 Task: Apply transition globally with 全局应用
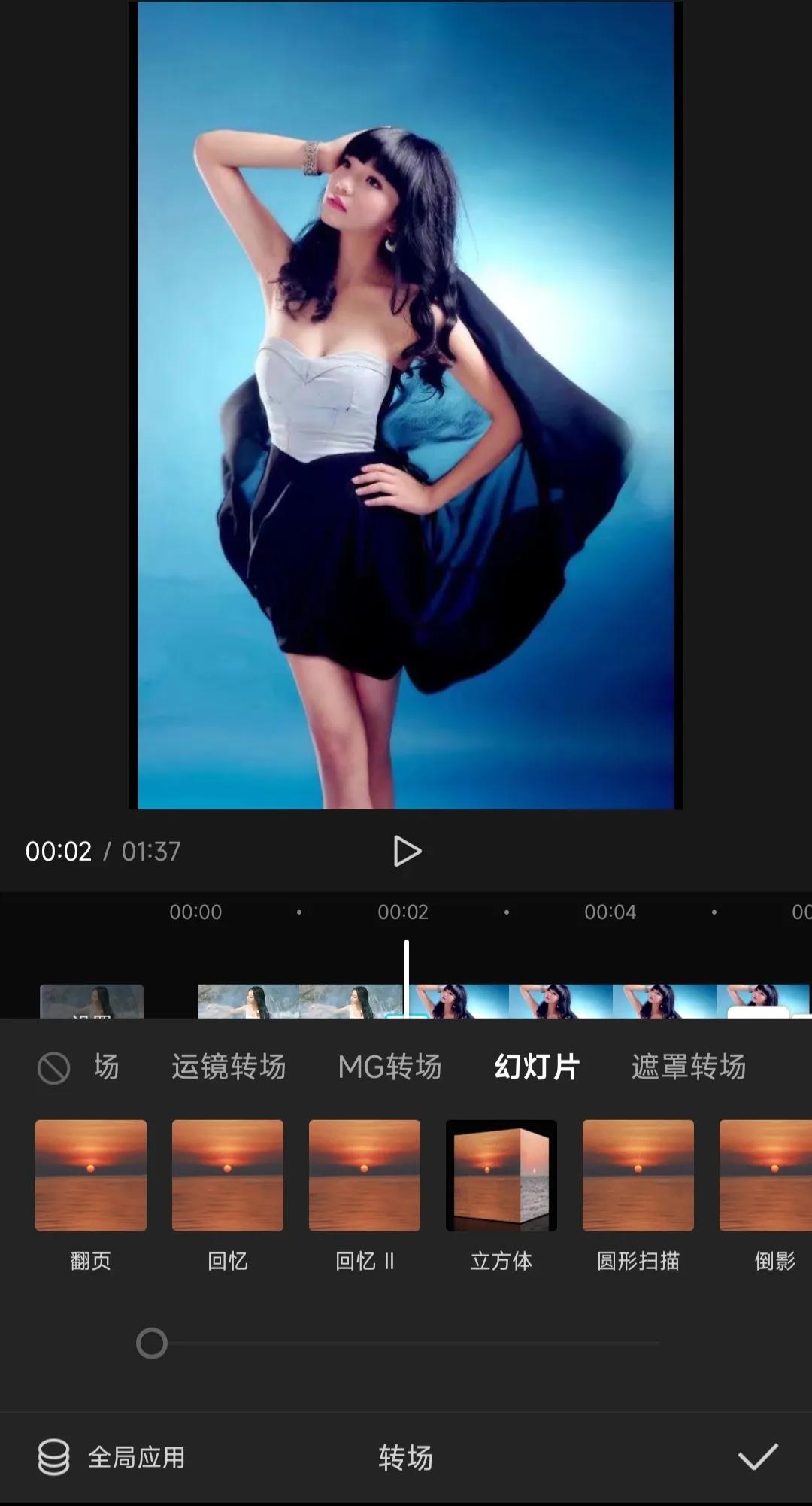[111, 1457]
